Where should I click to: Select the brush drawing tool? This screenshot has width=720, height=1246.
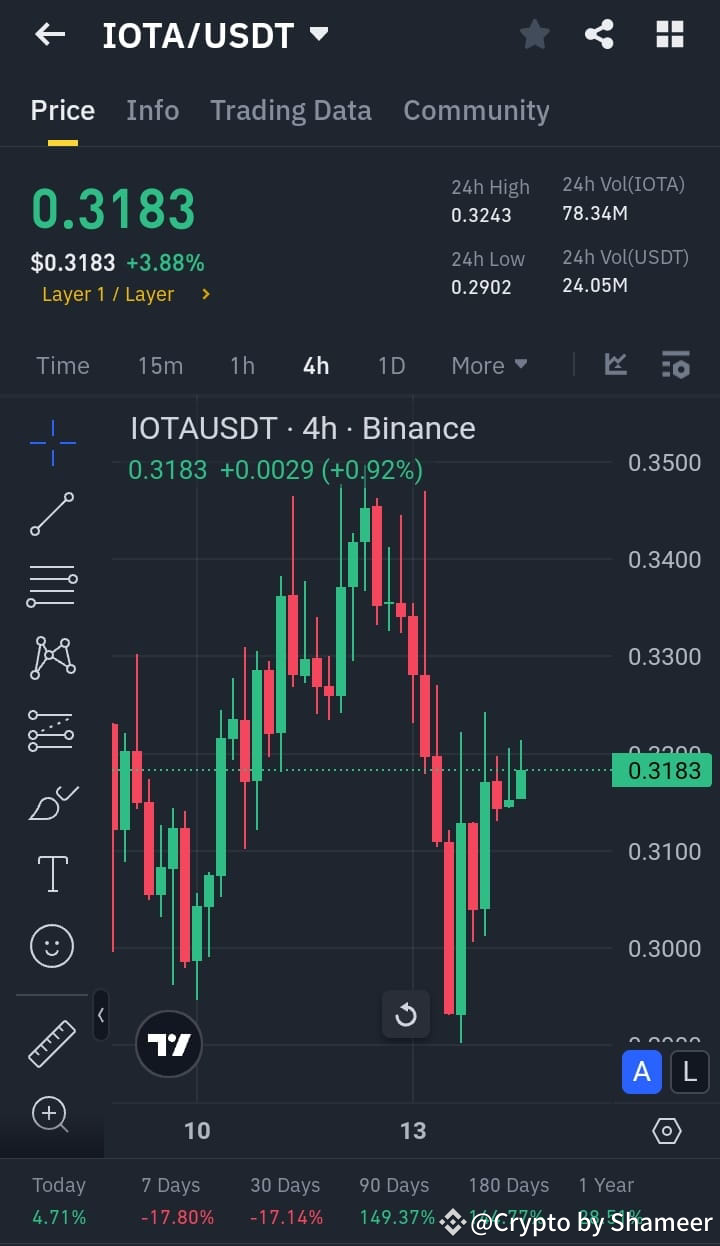pos(51,801)
